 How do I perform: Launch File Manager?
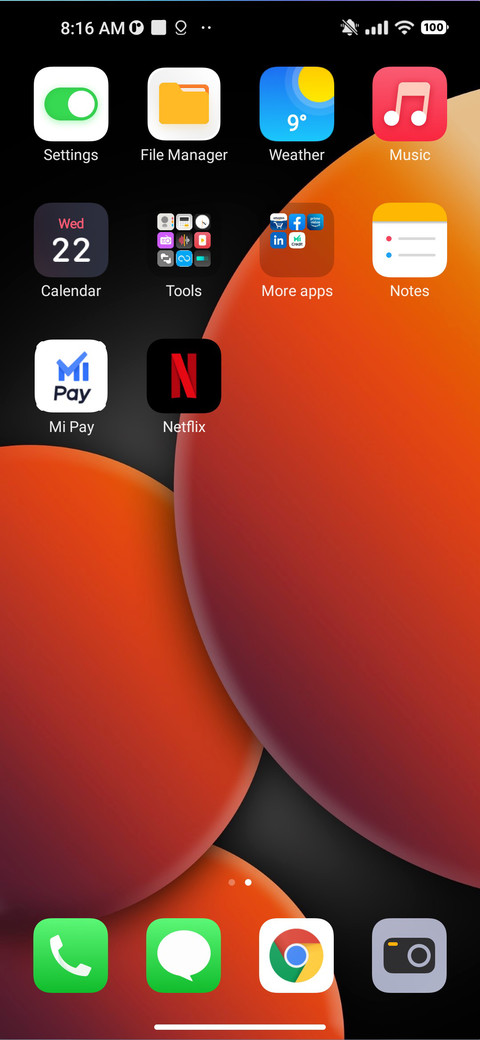tap(184, 104)
